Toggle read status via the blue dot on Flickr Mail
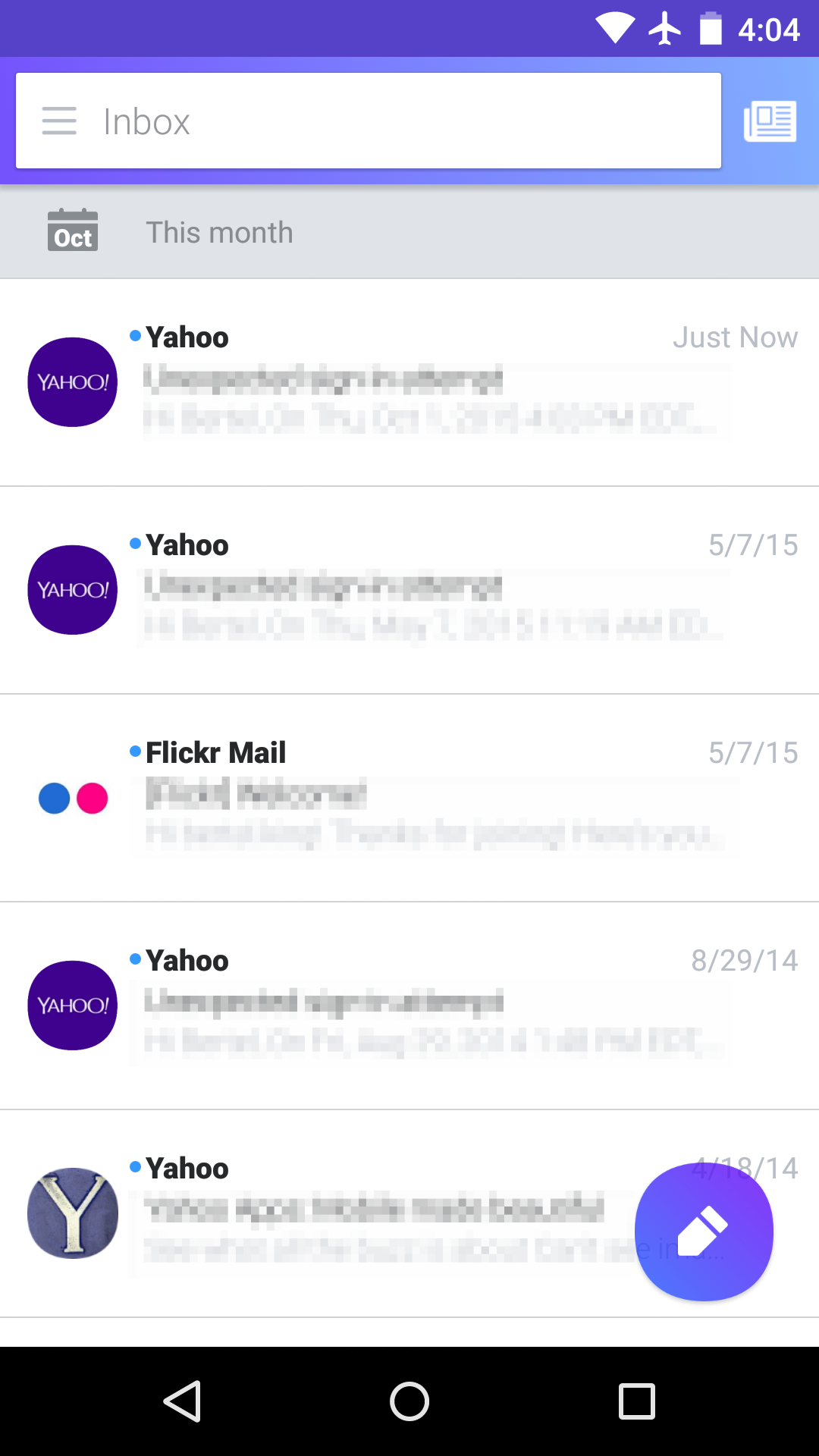819x1456 pixels. tap(134, 750)
